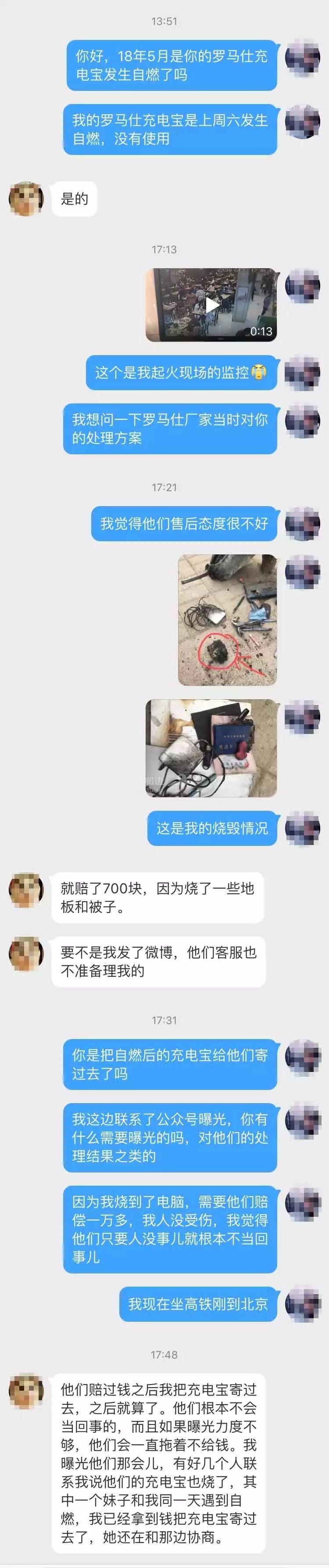This screenshot has width=329, height=1568.
Task: Play the 0:13 surveillance video message
Action: click(x=211, y=305)
